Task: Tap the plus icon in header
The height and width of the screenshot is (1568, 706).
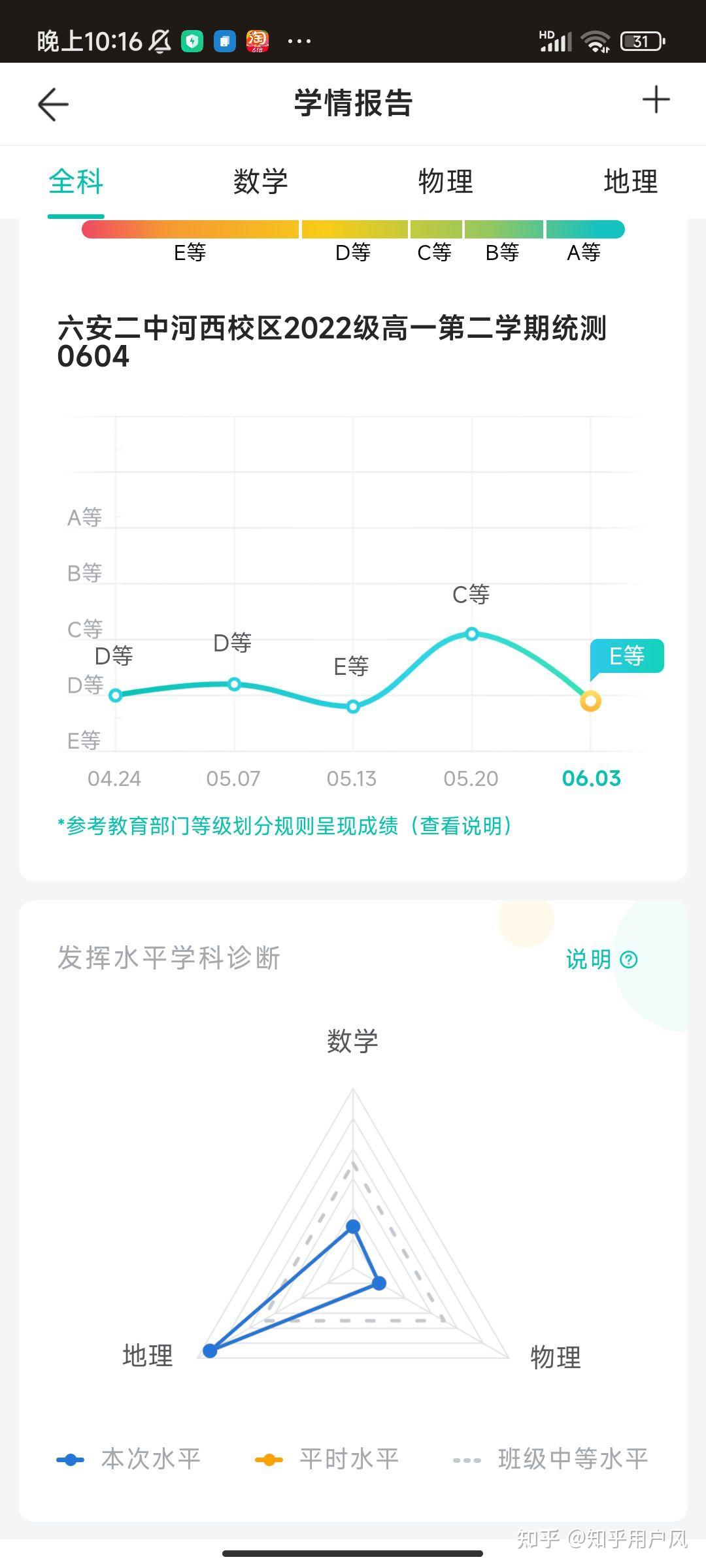Action: (656, 100)
